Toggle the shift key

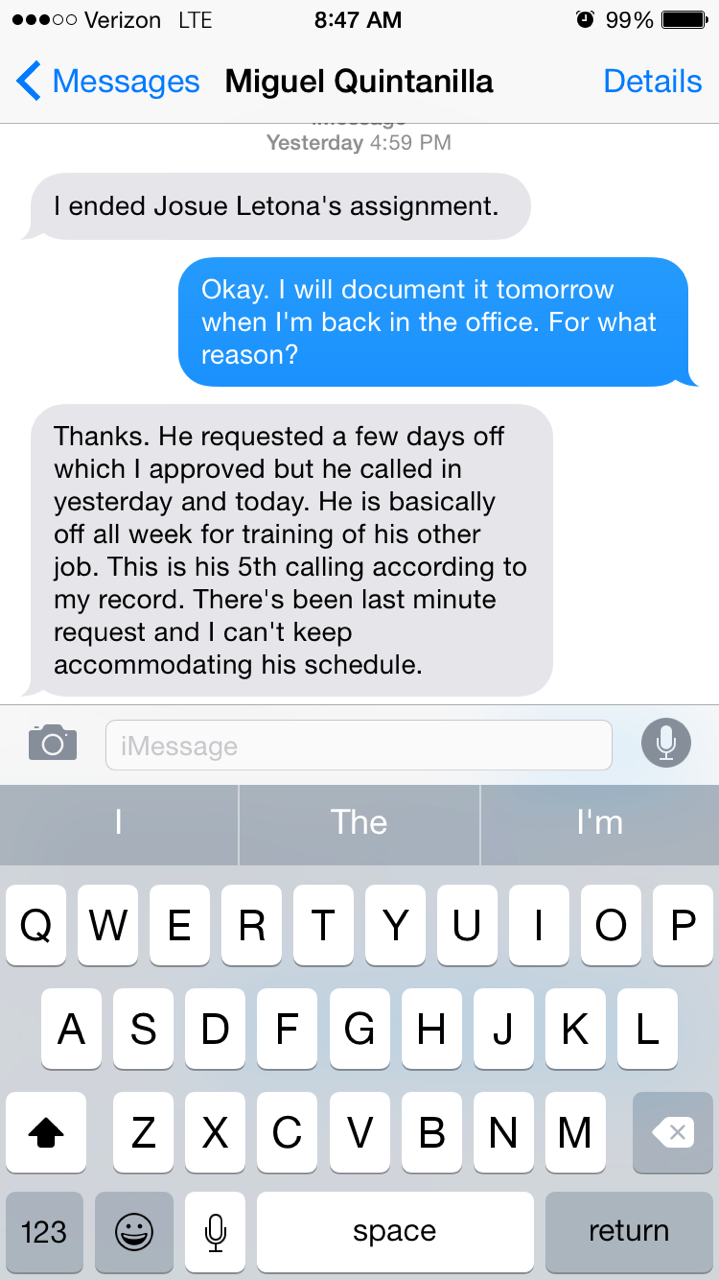click(47, 1132)
